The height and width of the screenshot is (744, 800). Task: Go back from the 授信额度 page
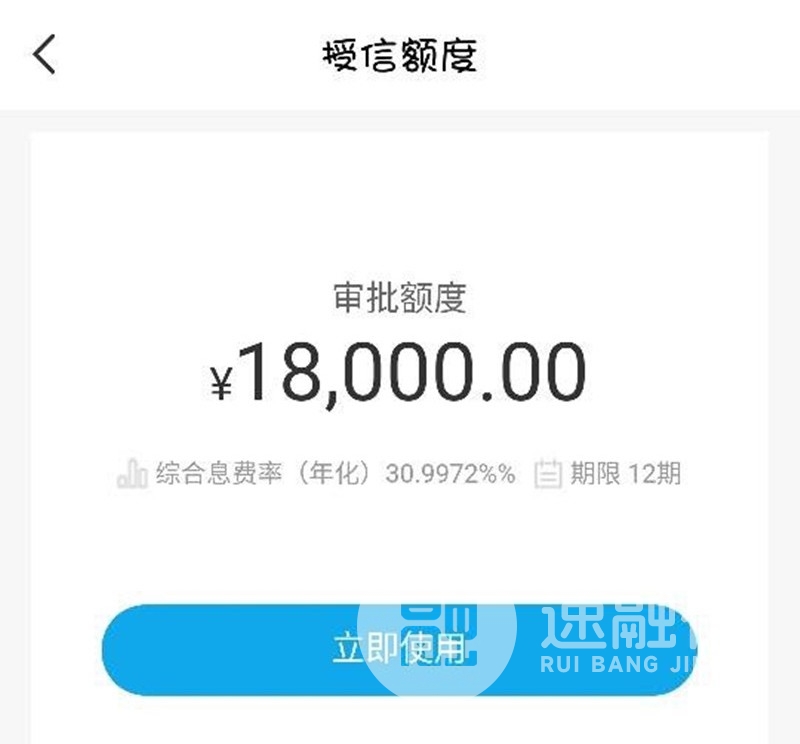(x=45, y=54)
